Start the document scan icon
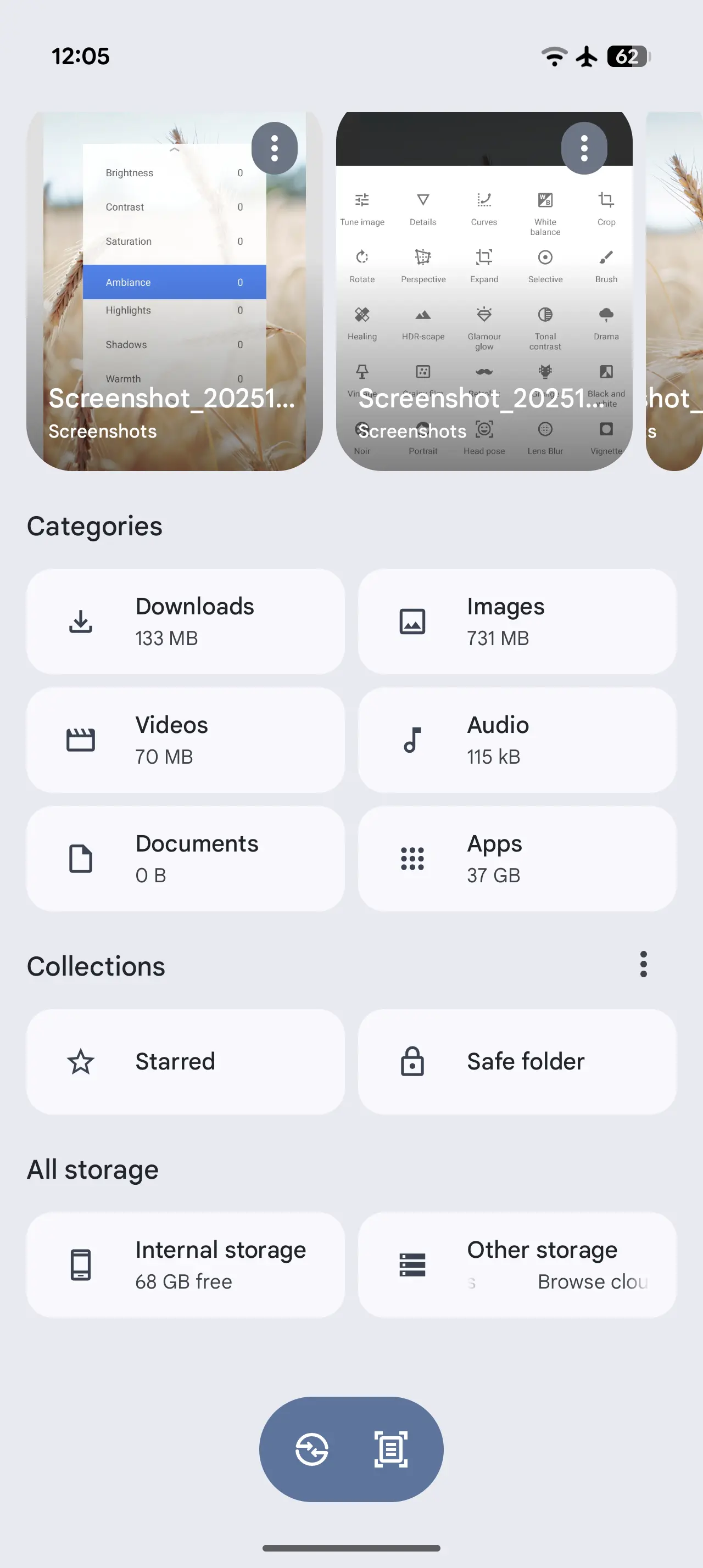Viewport: 703px width, 1568px height. pyautogui.click(x=390, y=1449)
